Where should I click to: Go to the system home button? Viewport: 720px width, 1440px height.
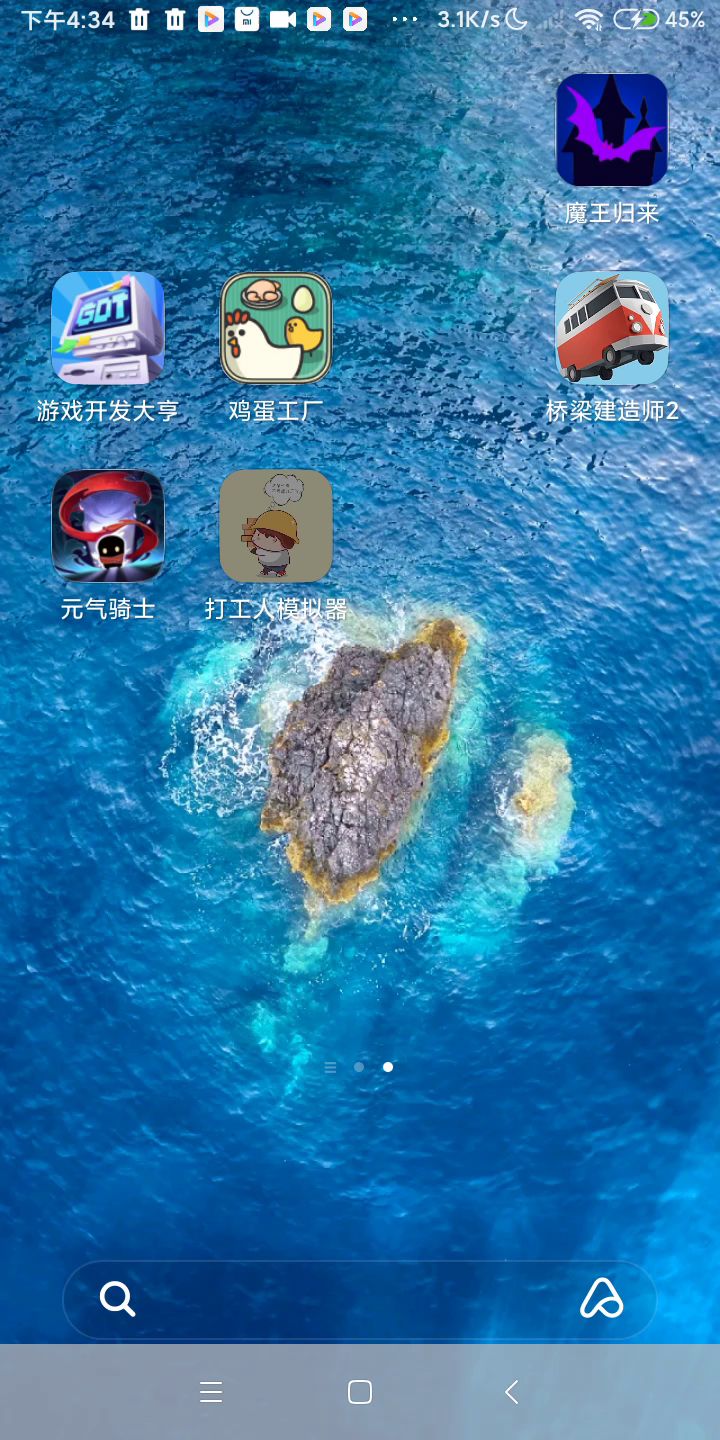[x=360, y=1392]
